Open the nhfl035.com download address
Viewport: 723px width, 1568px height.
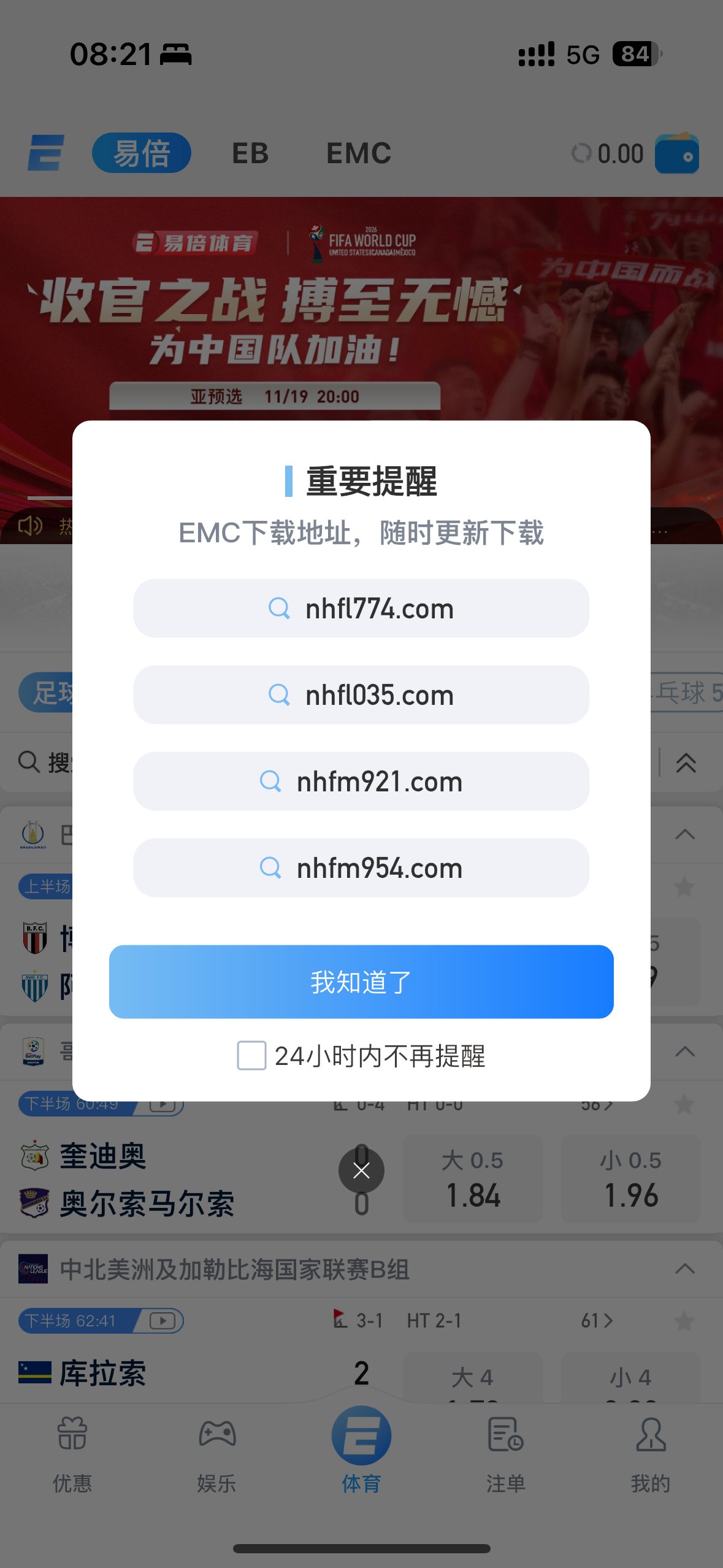tap(361, 694)
